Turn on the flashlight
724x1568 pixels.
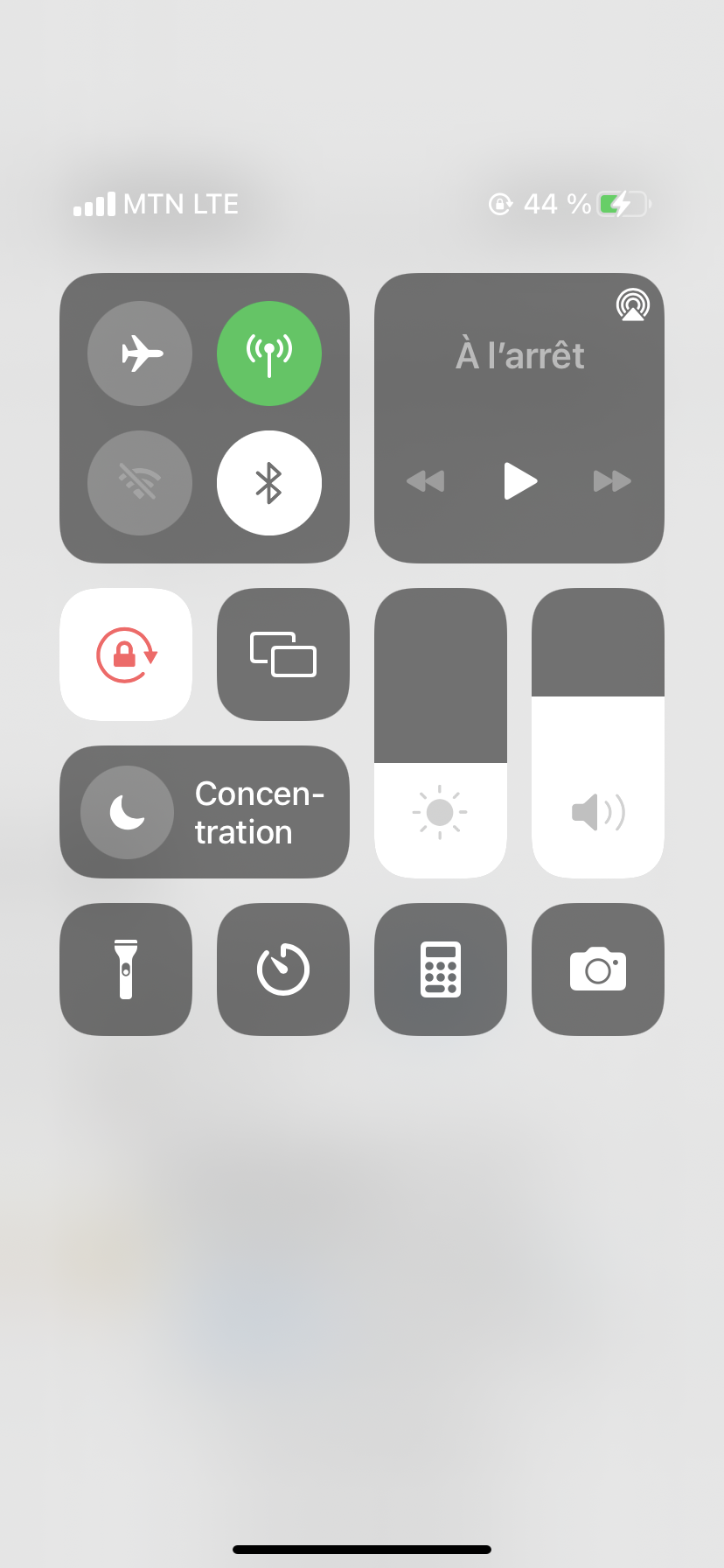pos(126,969)
